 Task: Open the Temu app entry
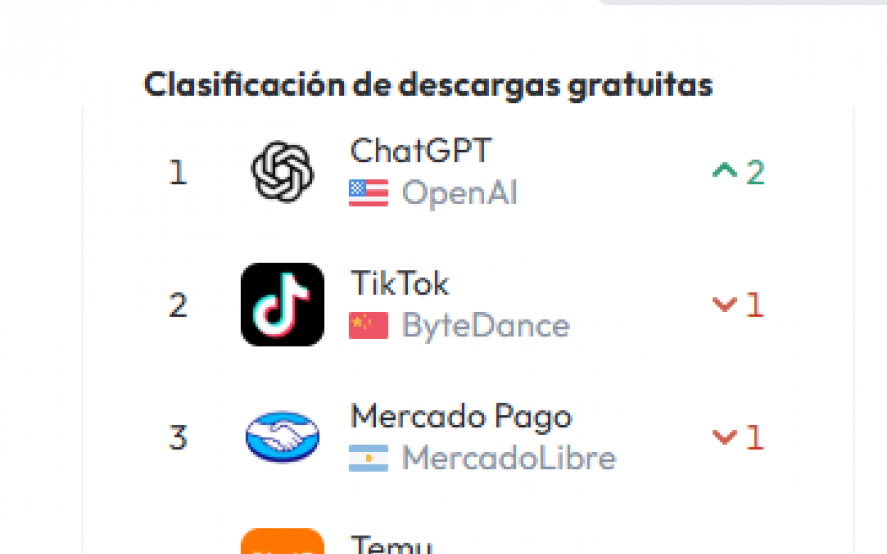point(391,545)
